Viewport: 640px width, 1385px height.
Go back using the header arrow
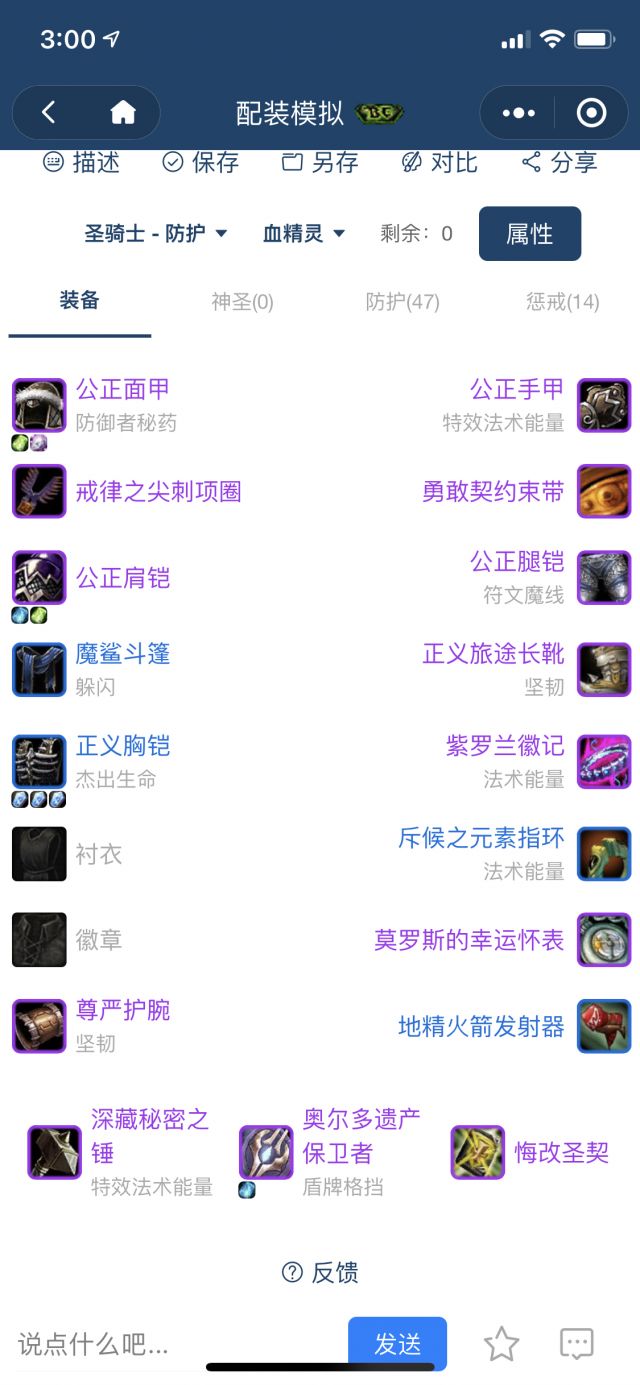click(x=48, y=113)
